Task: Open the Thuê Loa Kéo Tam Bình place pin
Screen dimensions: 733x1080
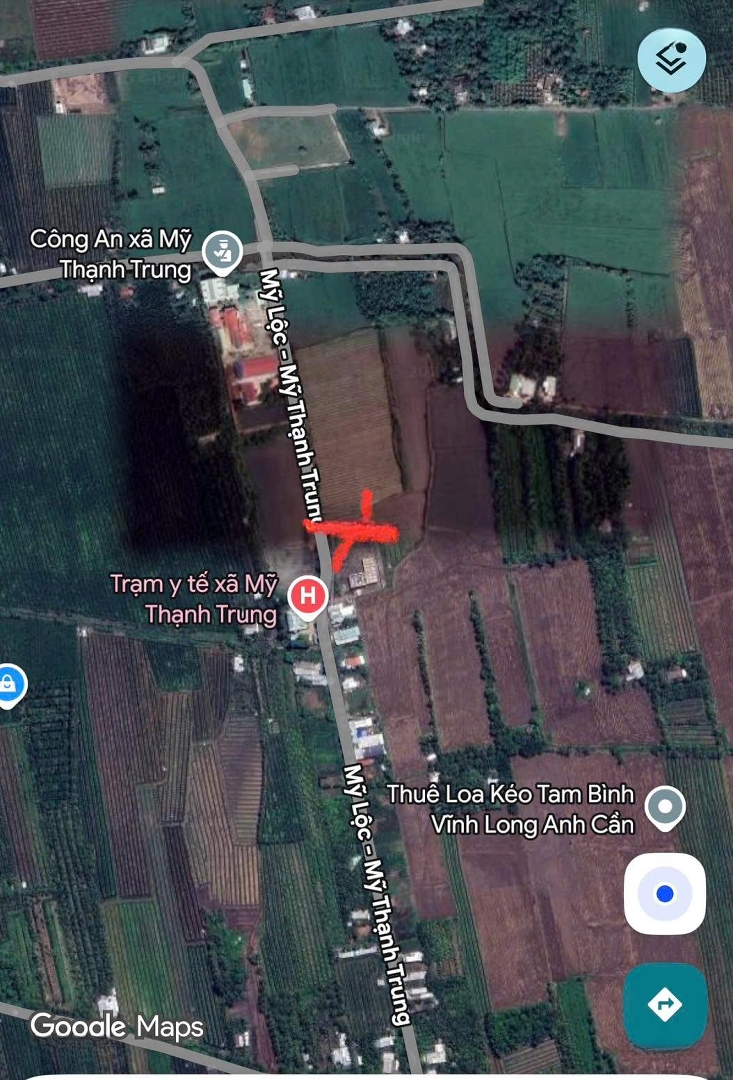Action: pyautogui.click(x=665, y=806)
